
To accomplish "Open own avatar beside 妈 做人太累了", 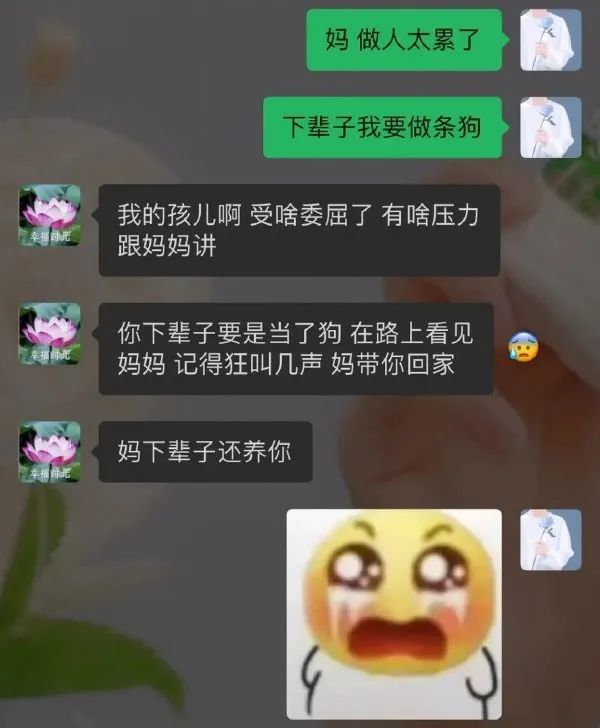I will (x=551, y=40).
